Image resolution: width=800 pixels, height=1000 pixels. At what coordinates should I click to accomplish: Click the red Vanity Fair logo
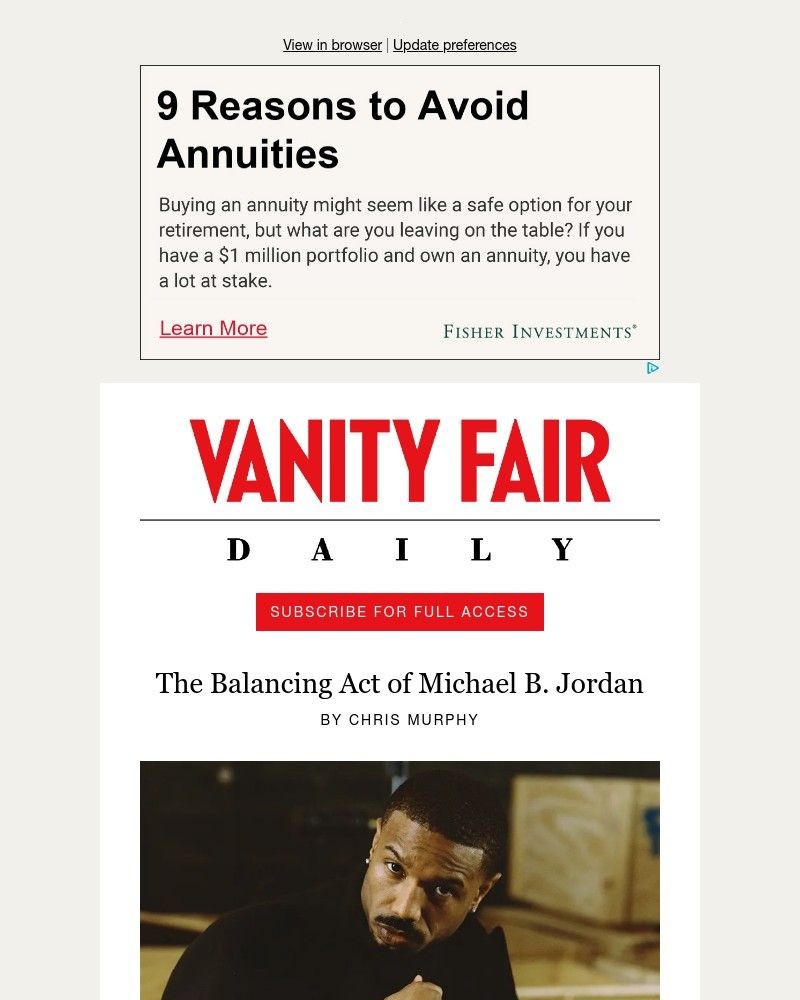point(399,460)
